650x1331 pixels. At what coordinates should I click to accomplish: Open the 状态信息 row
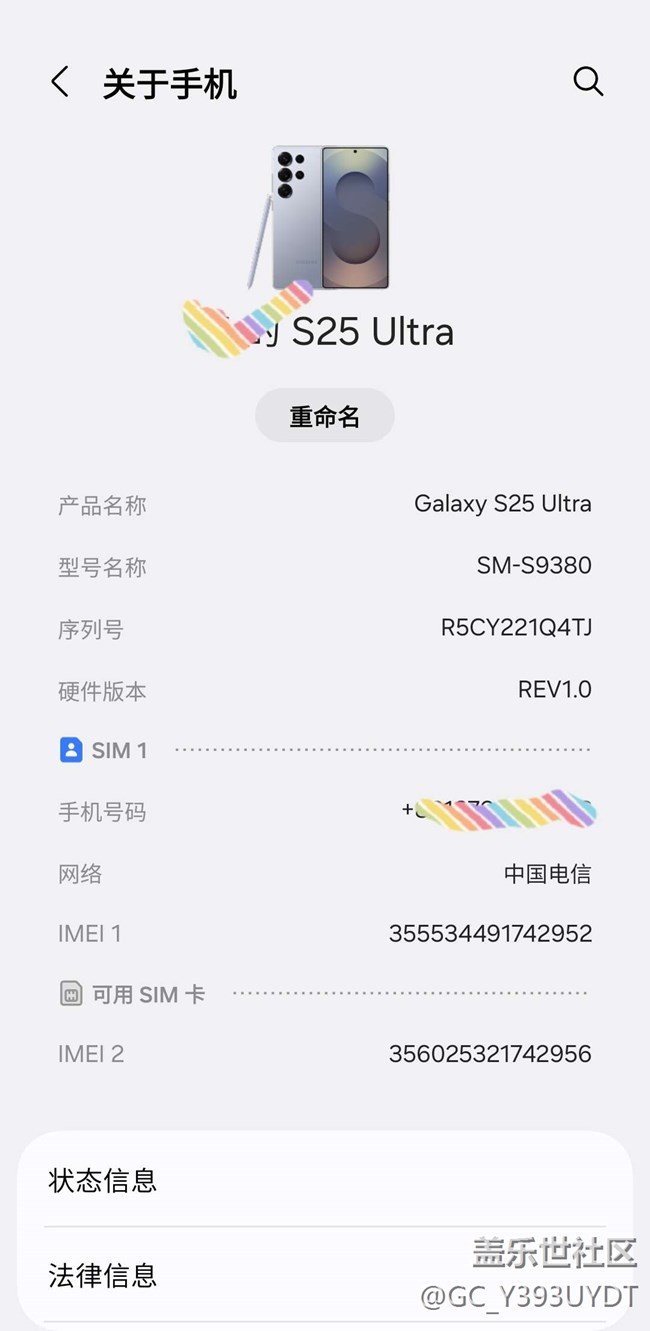tap(325, 1181)
